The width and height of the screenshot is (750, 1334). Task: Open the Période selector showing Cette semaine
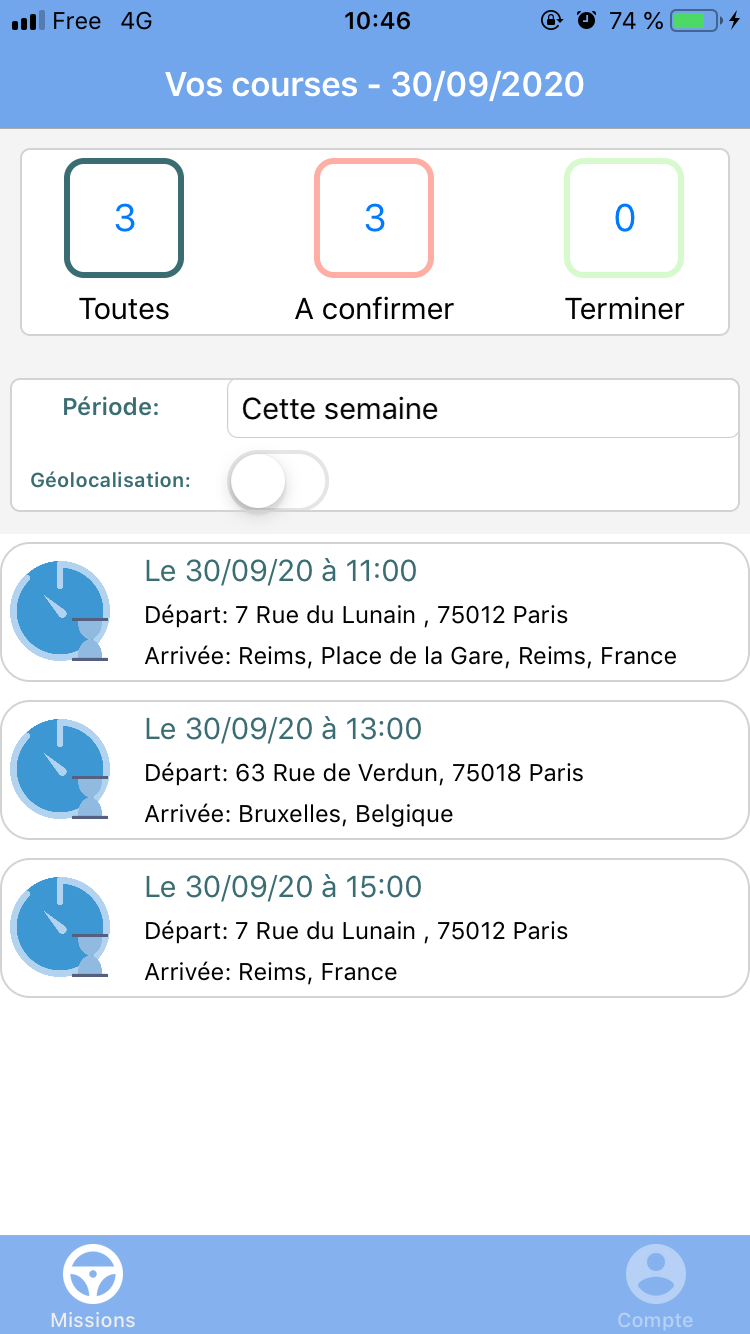[481, 408]
